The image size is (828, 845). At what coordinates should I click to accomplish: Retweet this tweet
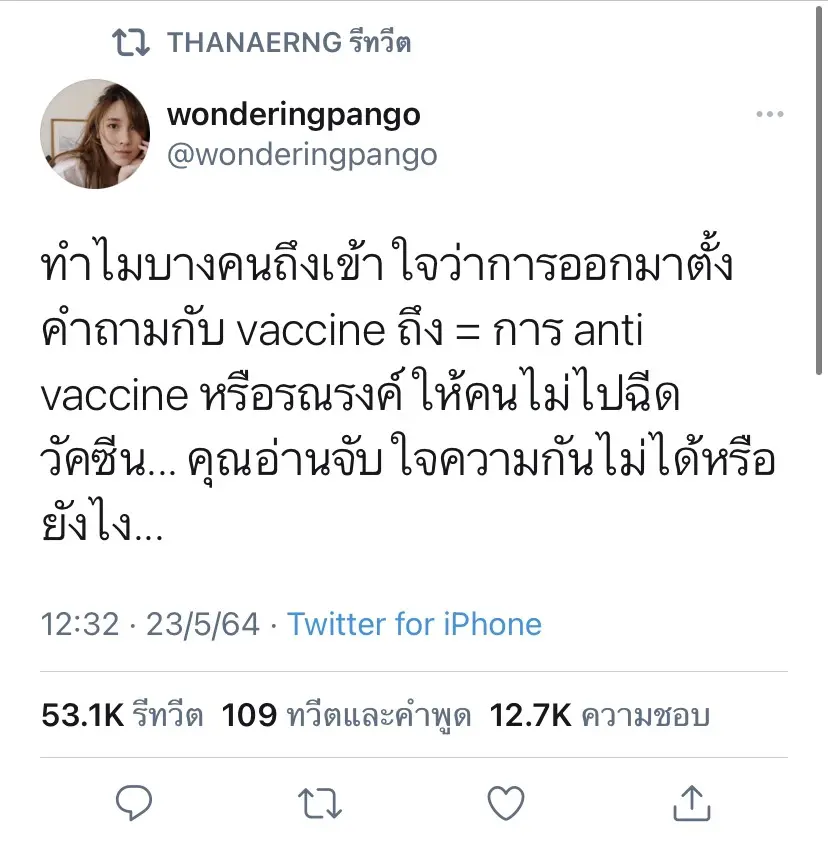coord(322,801)
